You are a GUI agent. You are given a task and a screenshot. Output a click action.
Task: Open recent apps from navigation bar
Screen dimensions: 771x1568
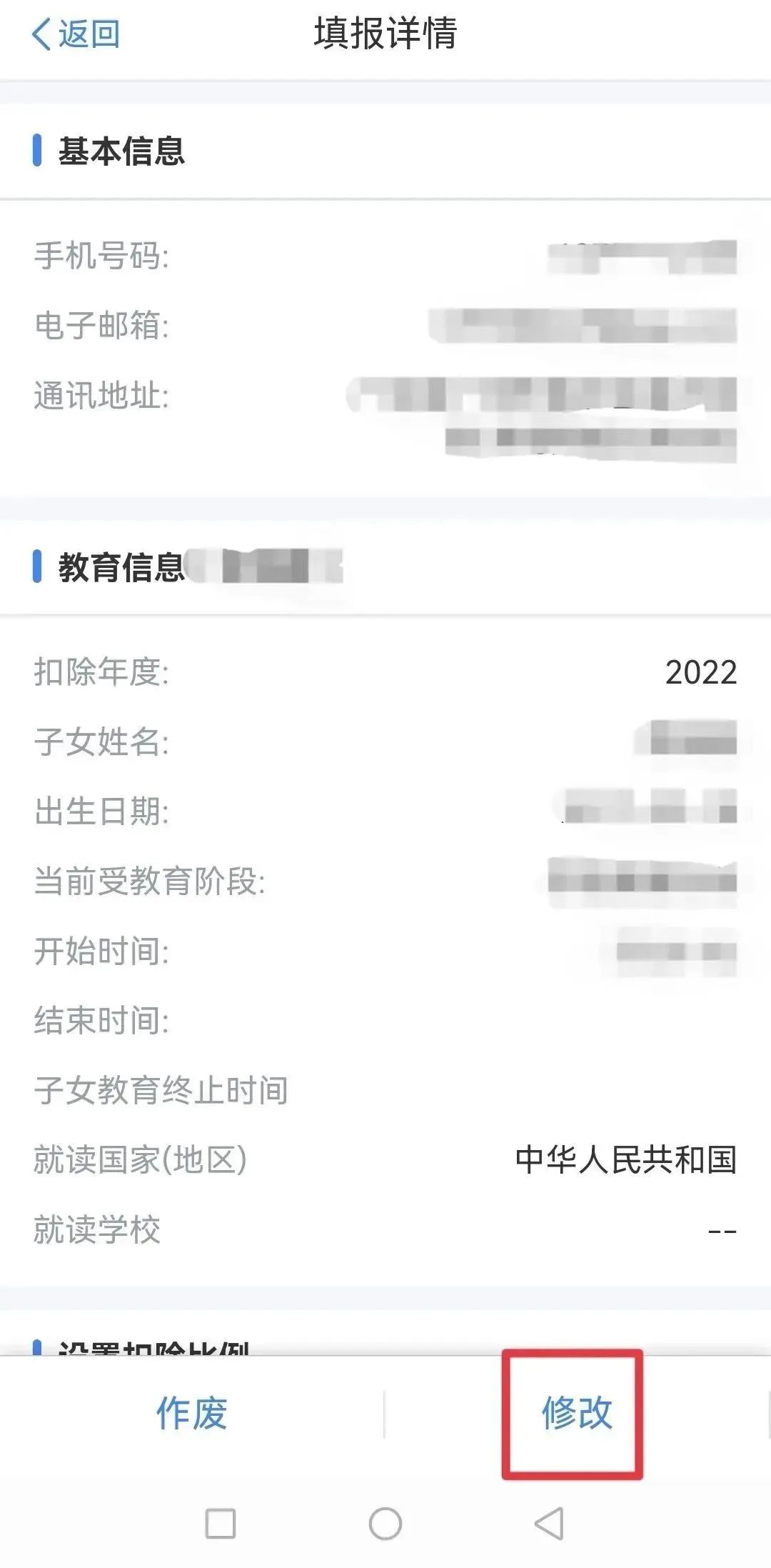pos(220,1523)
